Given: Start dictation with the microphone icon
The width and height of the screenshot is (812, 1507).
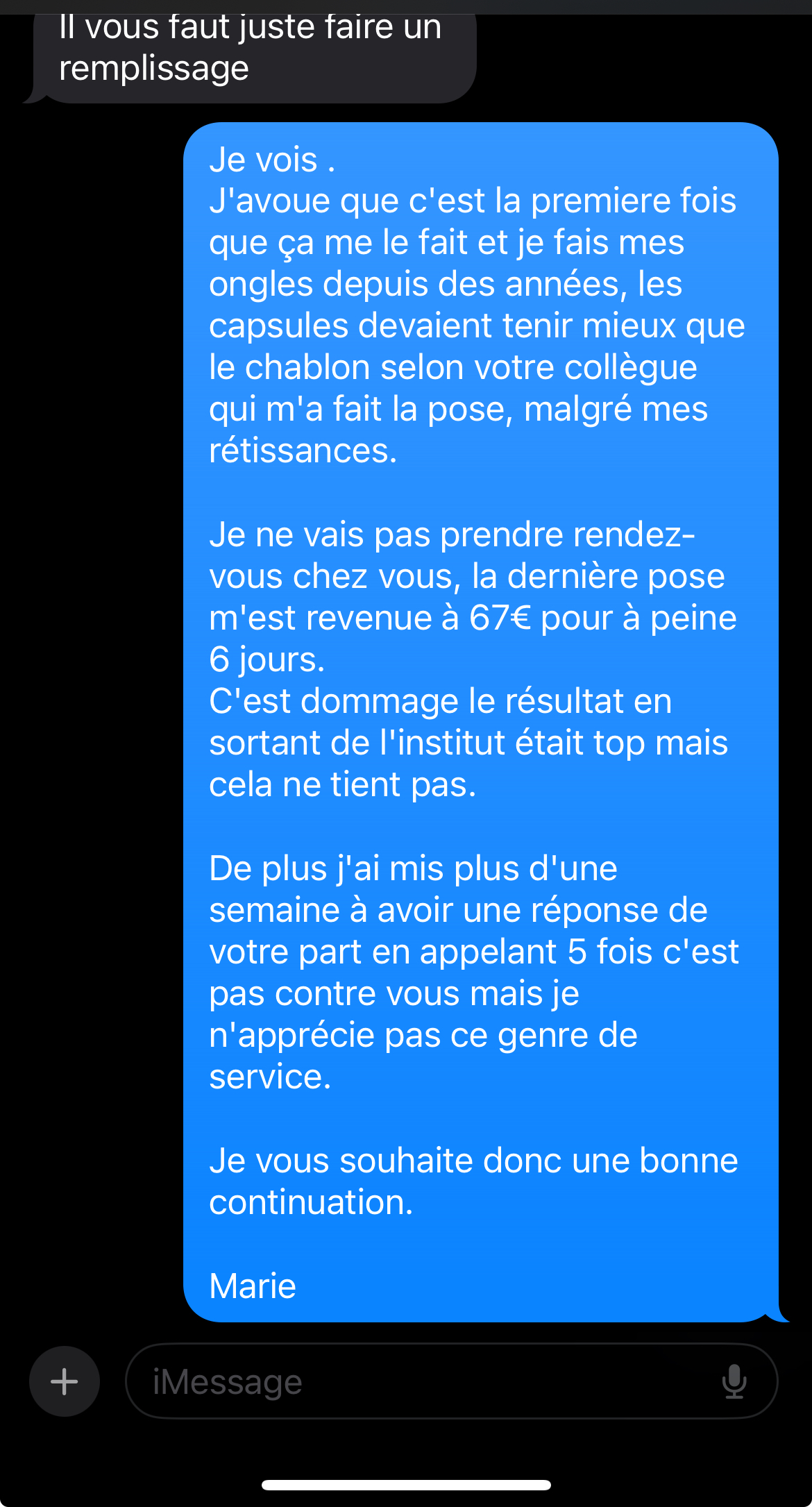Looking at the screenshot, I should [x=734, y=1381].
